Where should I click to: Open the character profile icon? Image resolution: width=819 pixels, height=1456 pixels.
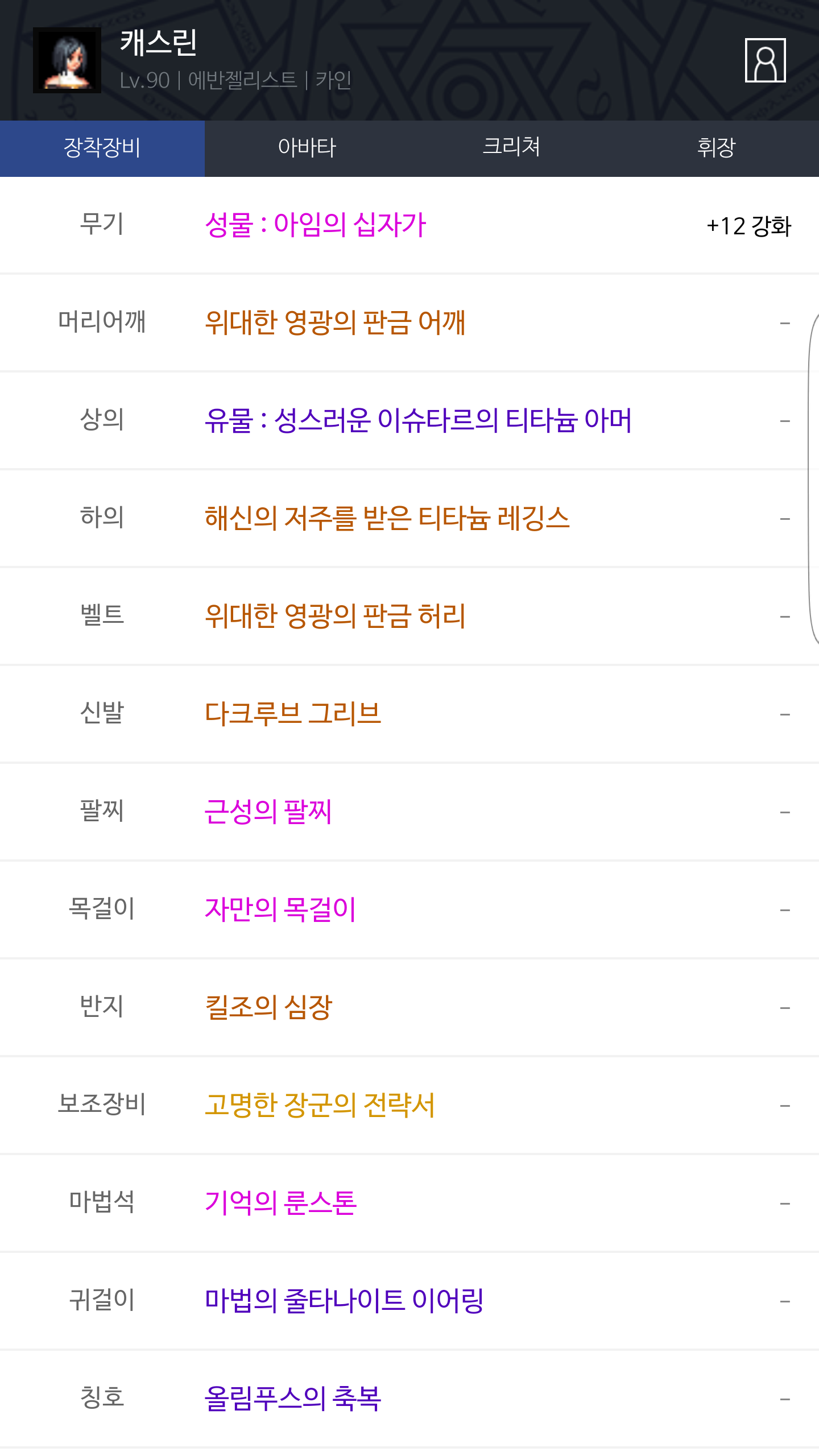[765, 60]
